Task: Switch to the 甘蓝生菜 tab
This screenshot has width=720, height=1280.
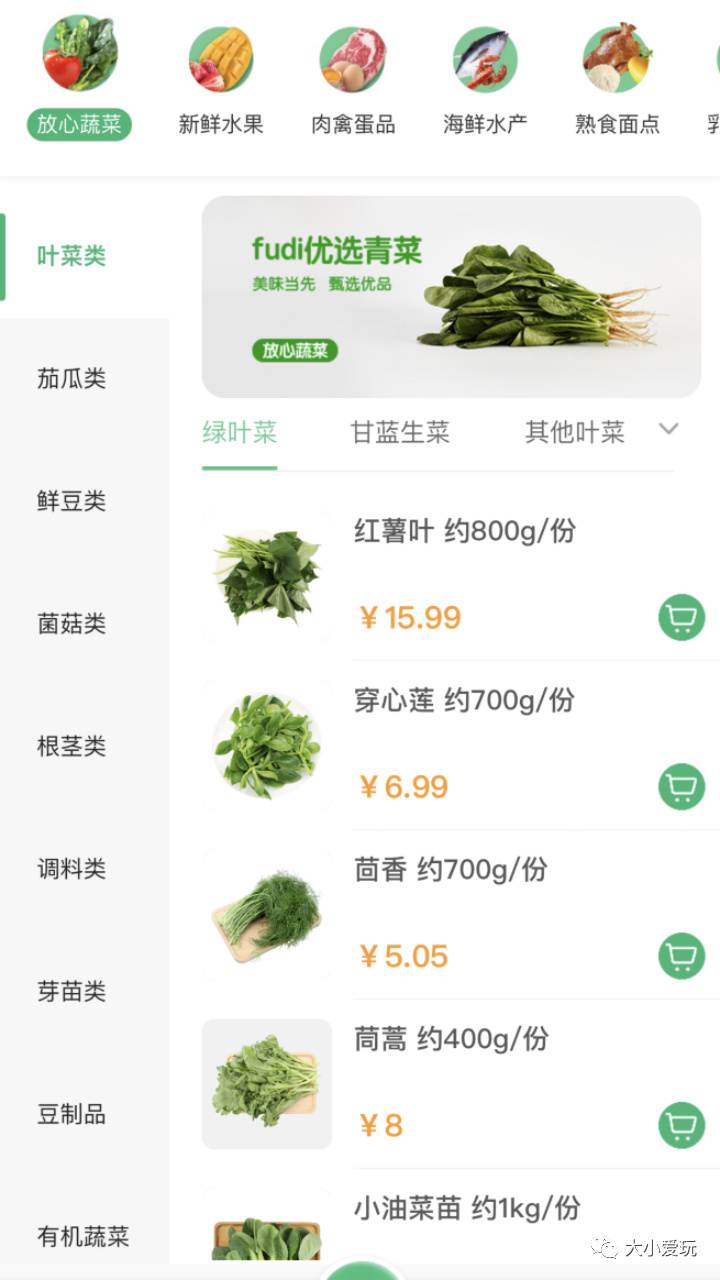Action: click(399, 433)
